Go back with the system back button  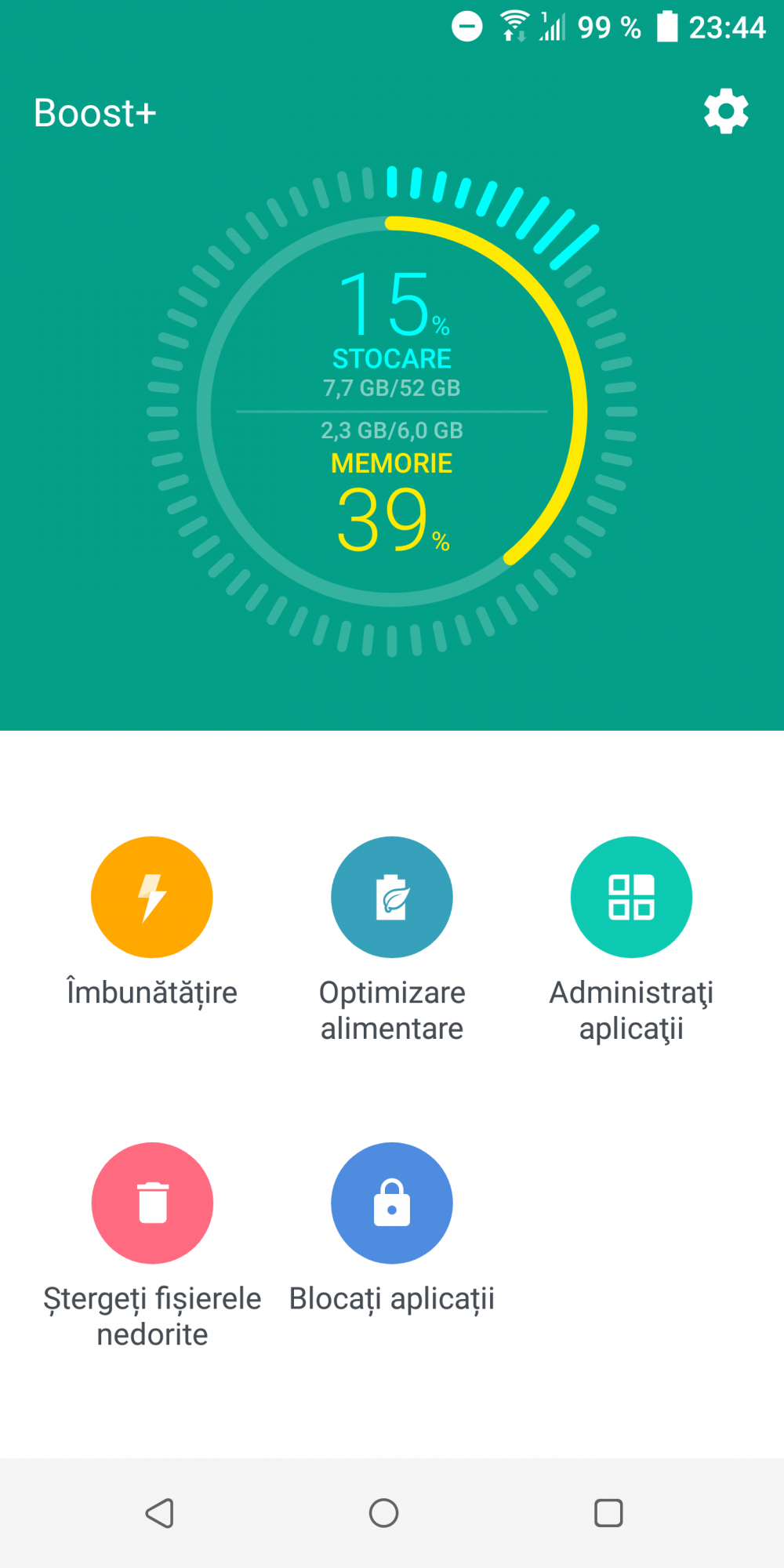(160, 1513)
